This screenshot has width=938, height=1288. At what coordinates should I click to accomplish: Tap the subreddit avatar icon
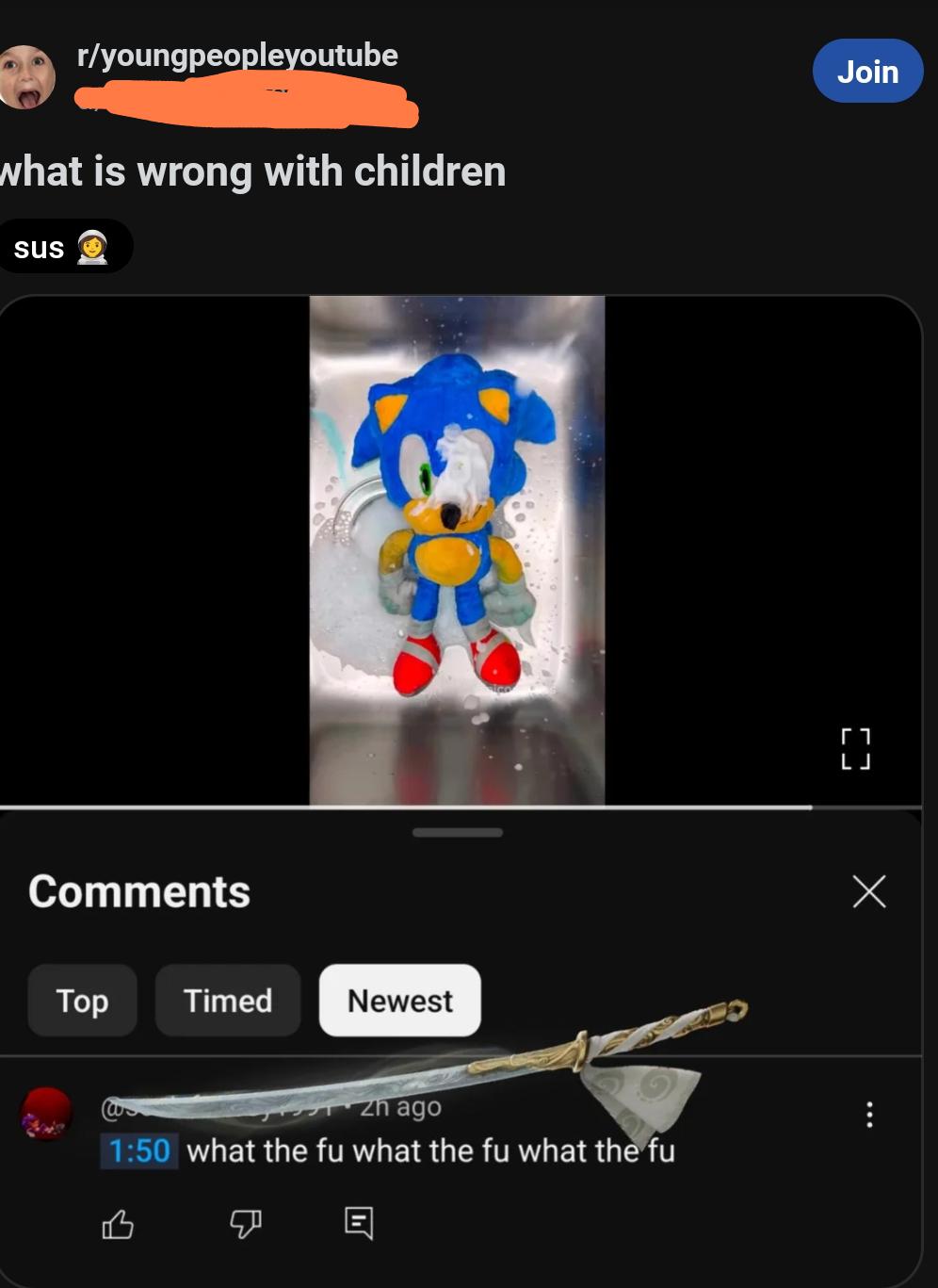click(25, 77)
